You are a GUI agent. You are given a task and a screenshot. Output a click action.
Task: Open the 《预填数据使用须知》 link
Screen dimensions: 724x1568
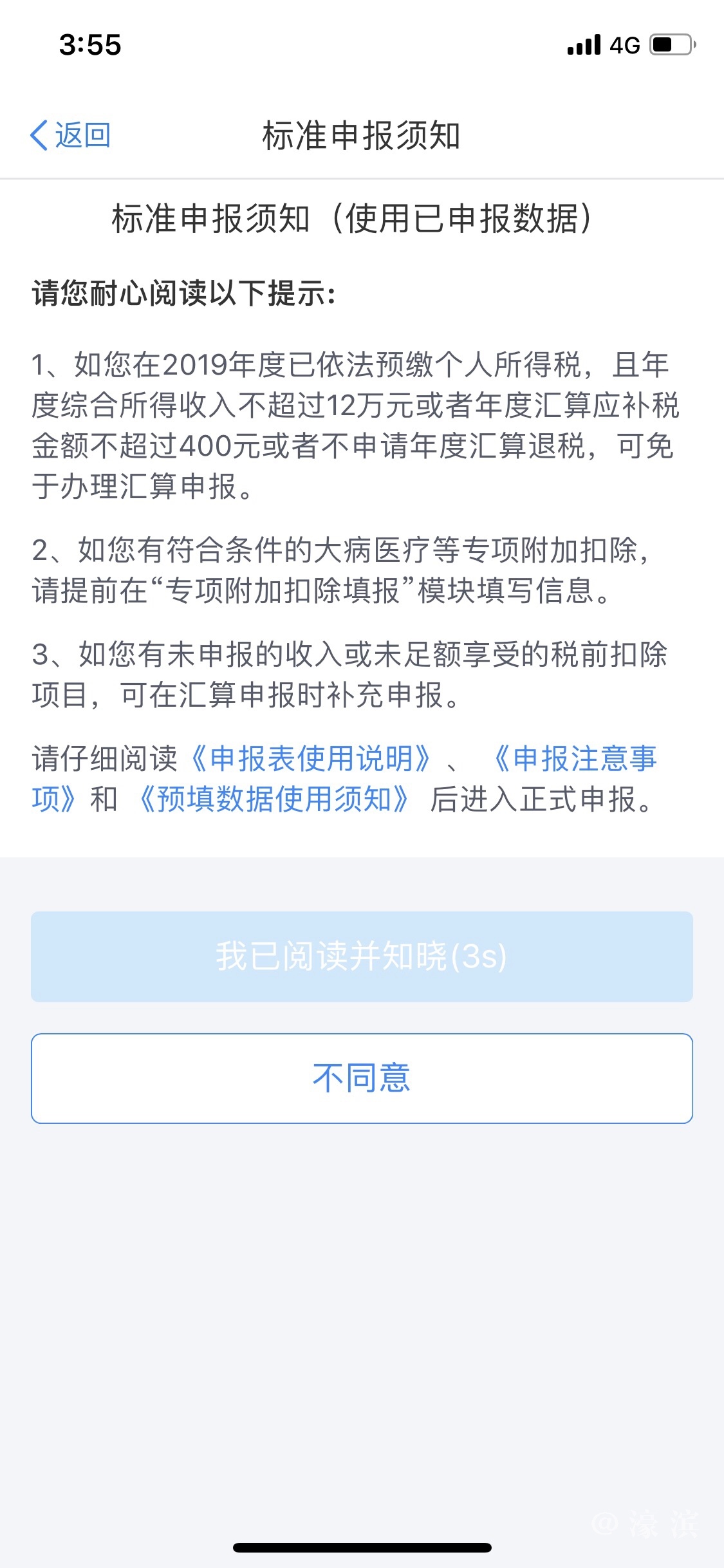(274, 799)
